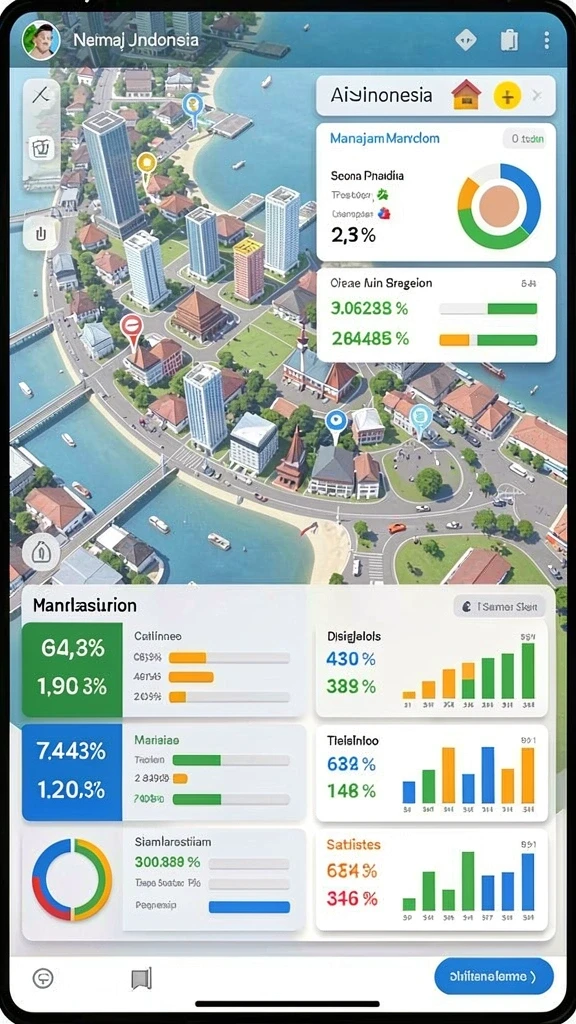Select the yellow map pin

146,168
